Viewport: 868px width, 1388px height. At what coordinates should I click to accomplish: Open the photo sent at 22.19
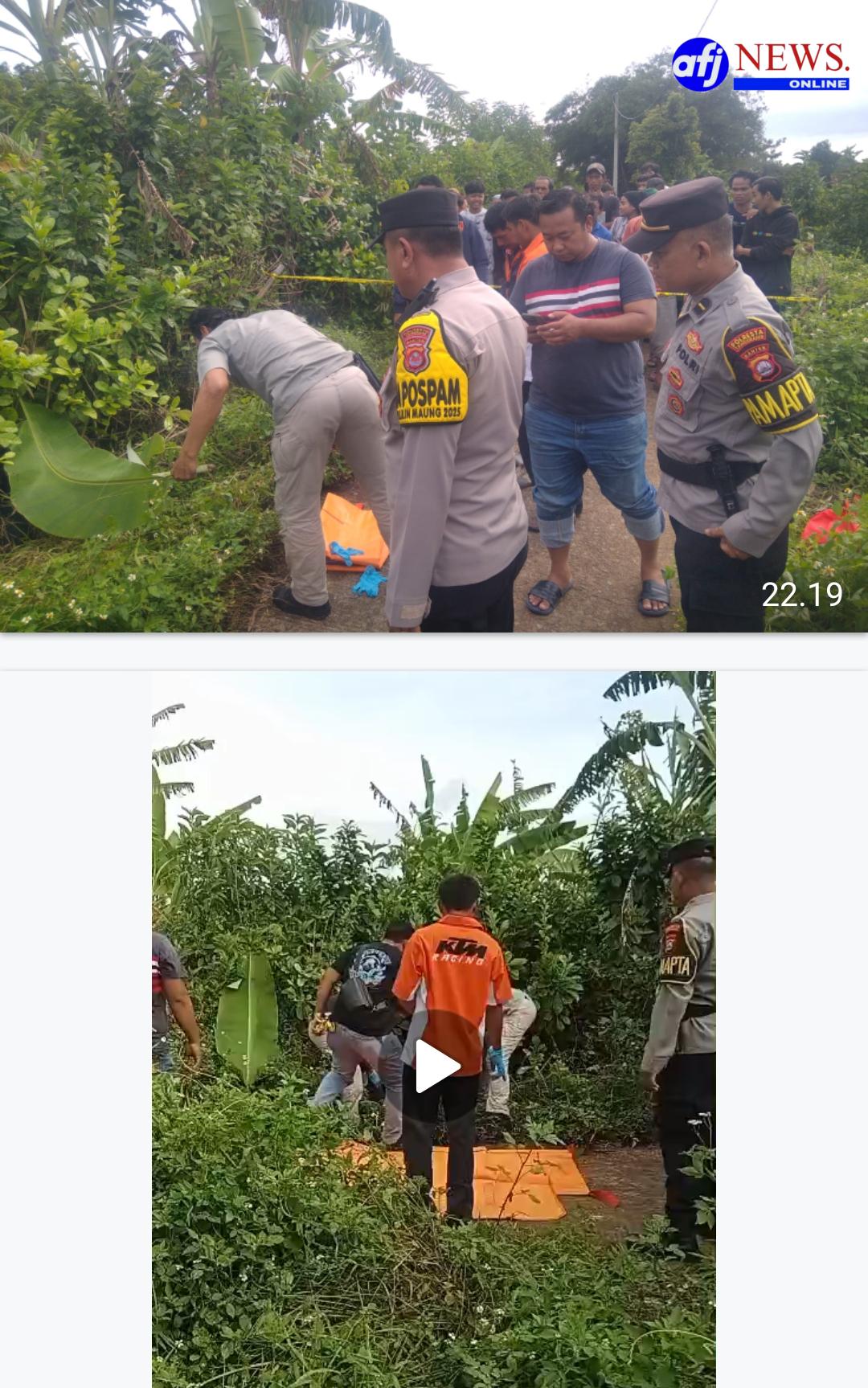tap(434, 315)
